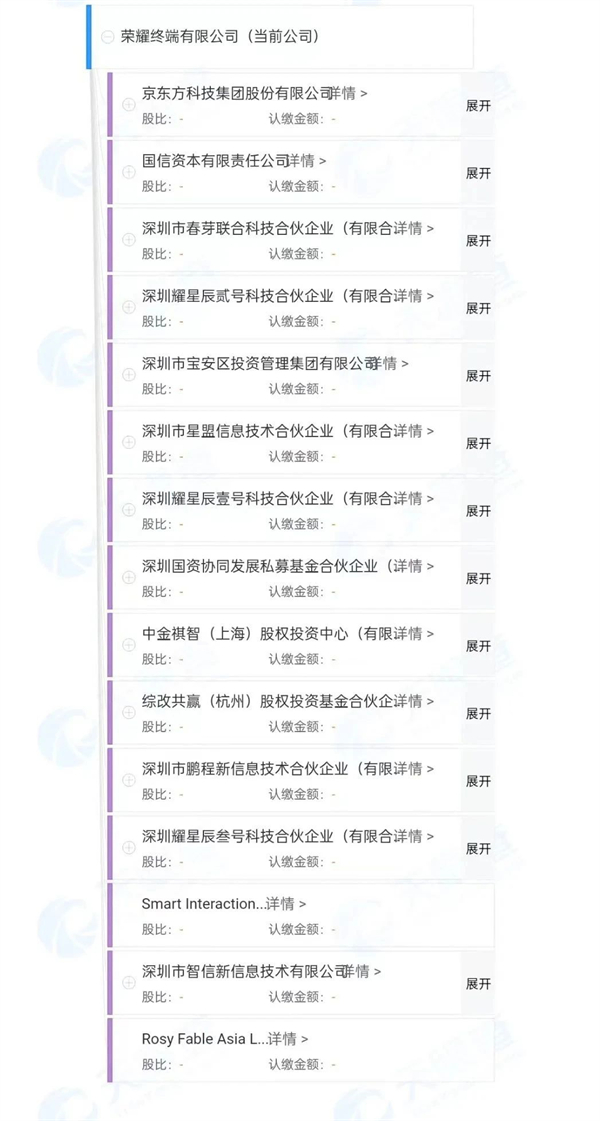
Task: Open 详情 for Smart Interaction
Action: pyautogui.click(x=287, y=904)
